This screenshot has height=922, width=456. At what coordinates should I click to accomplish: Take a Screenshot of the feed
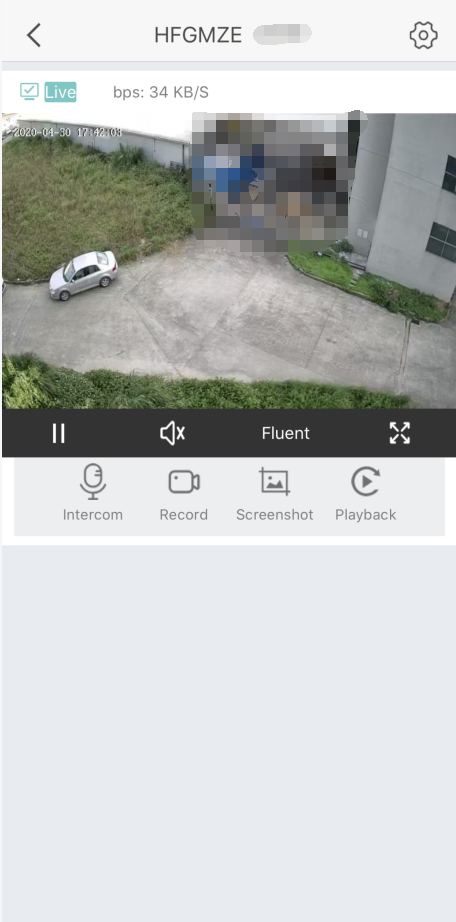pos(275,493)
